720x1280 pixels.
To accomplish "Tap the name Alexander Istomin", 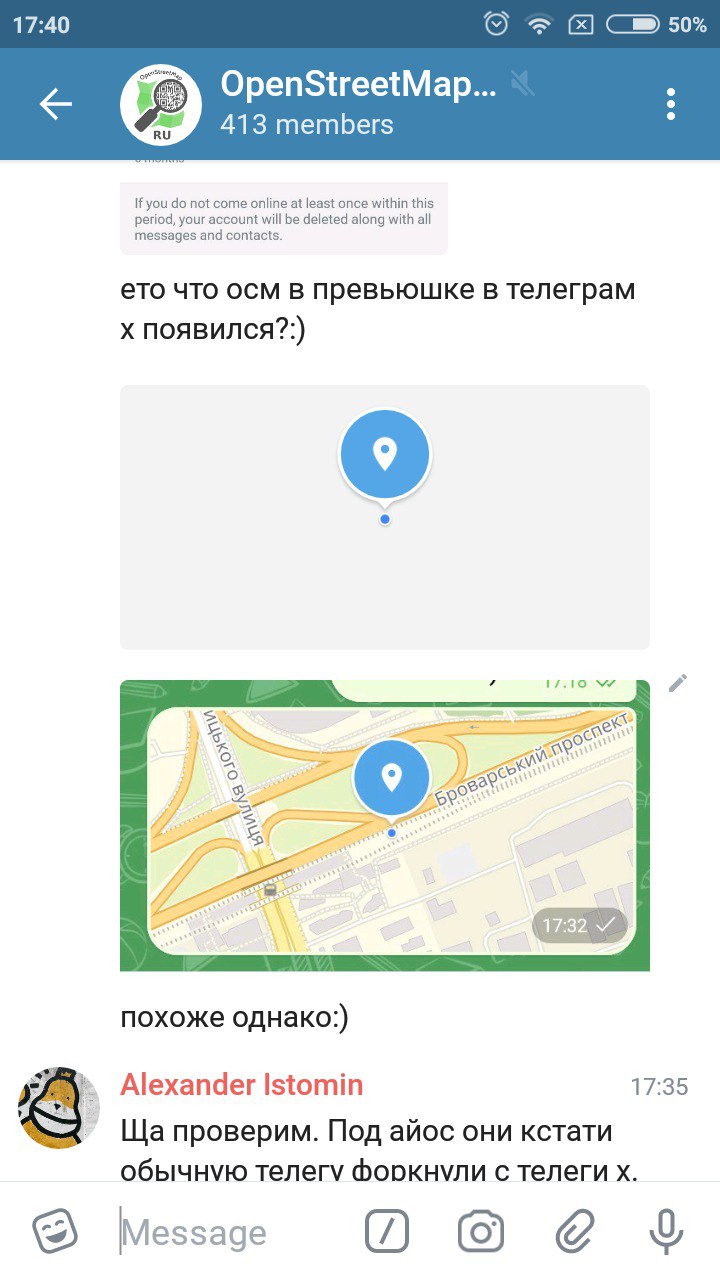I will coord(242,1084).
